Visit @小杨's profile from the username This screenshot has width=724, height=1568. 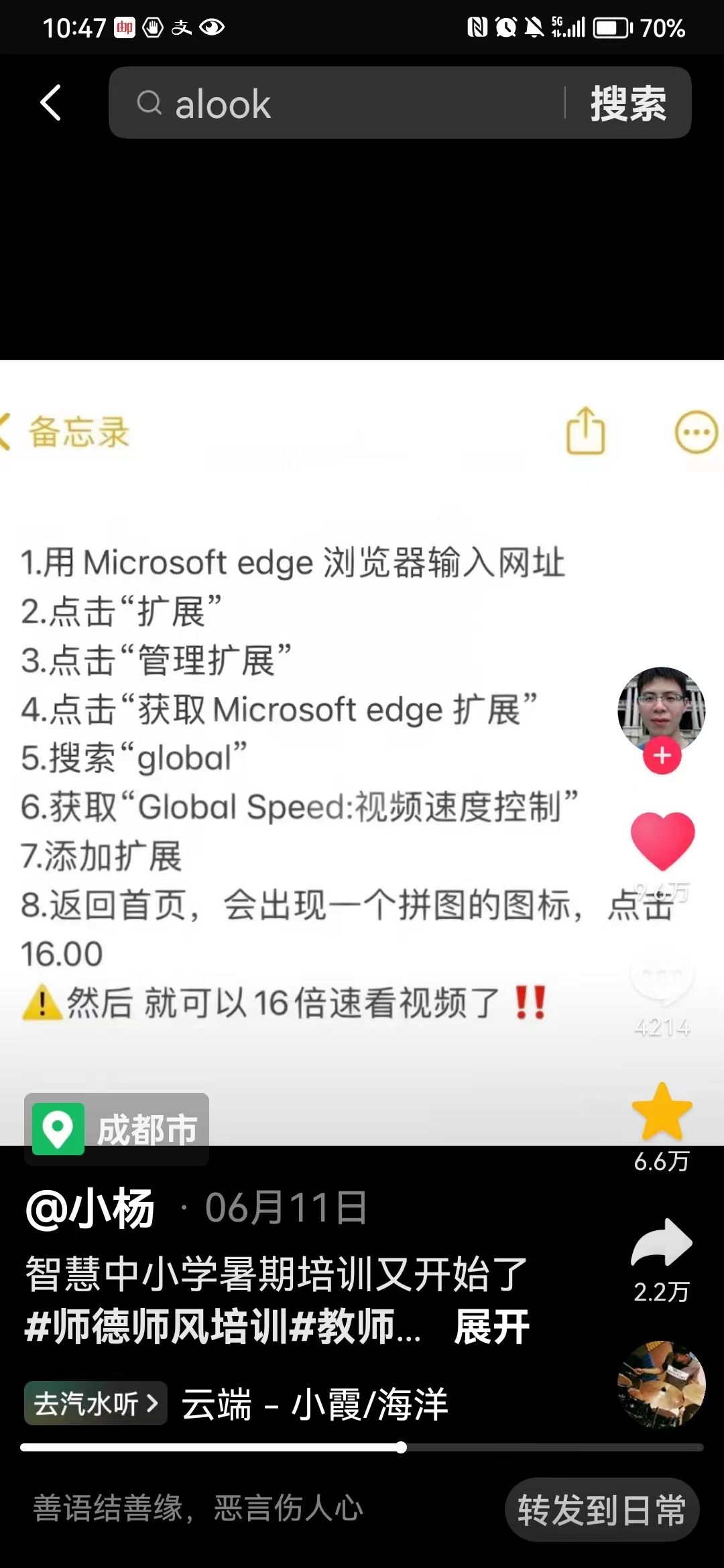(x=90, y=1208)
